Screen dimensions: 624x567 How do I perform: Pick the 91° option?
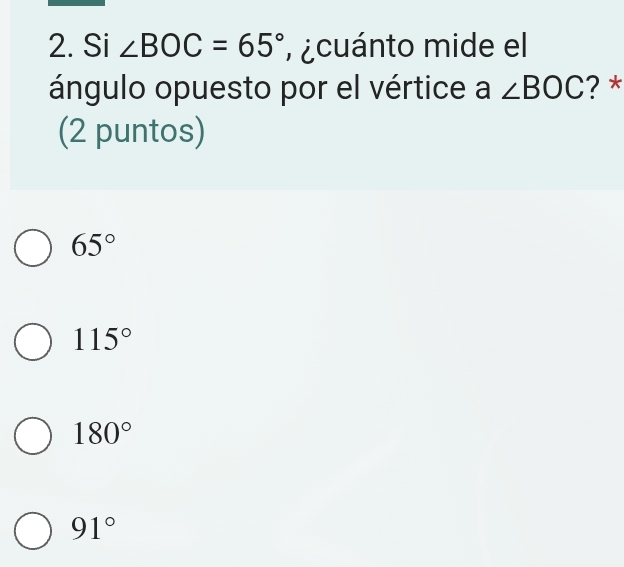tap(34, 531)
